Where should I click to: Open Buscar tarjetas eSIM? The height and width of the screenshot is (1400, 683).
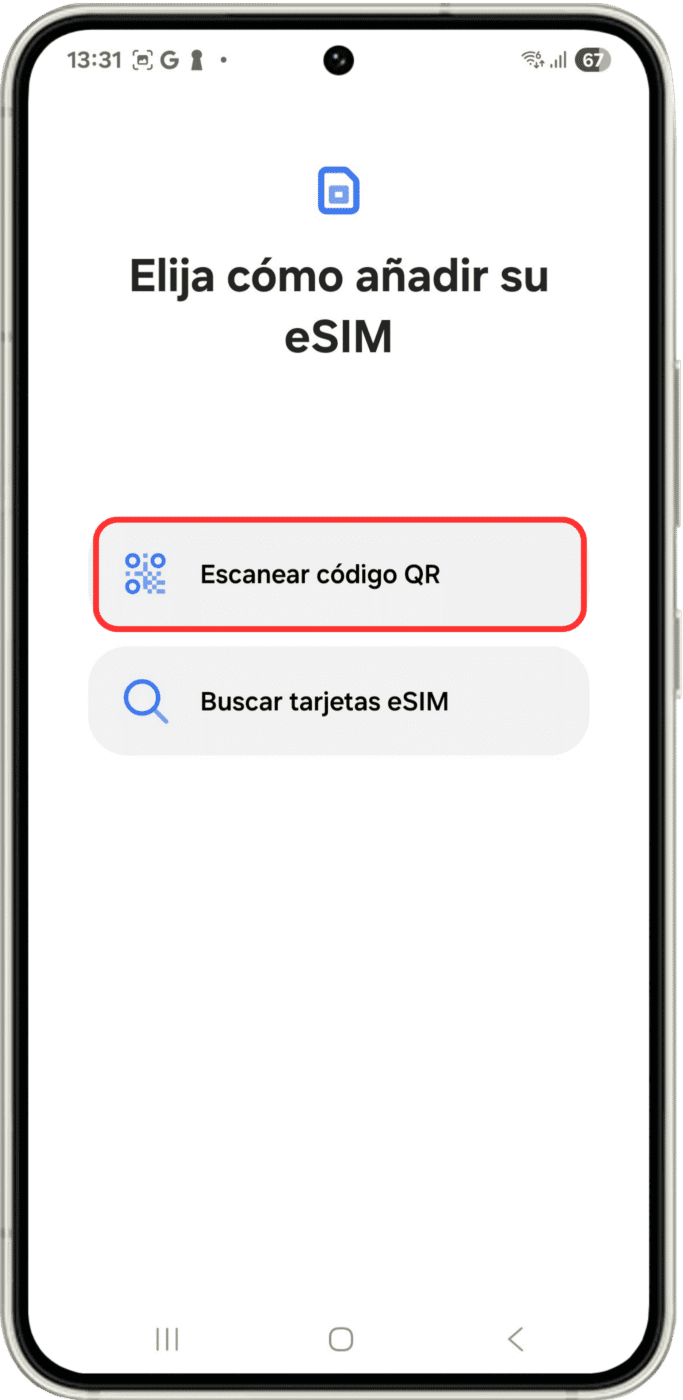pos(339,701)
